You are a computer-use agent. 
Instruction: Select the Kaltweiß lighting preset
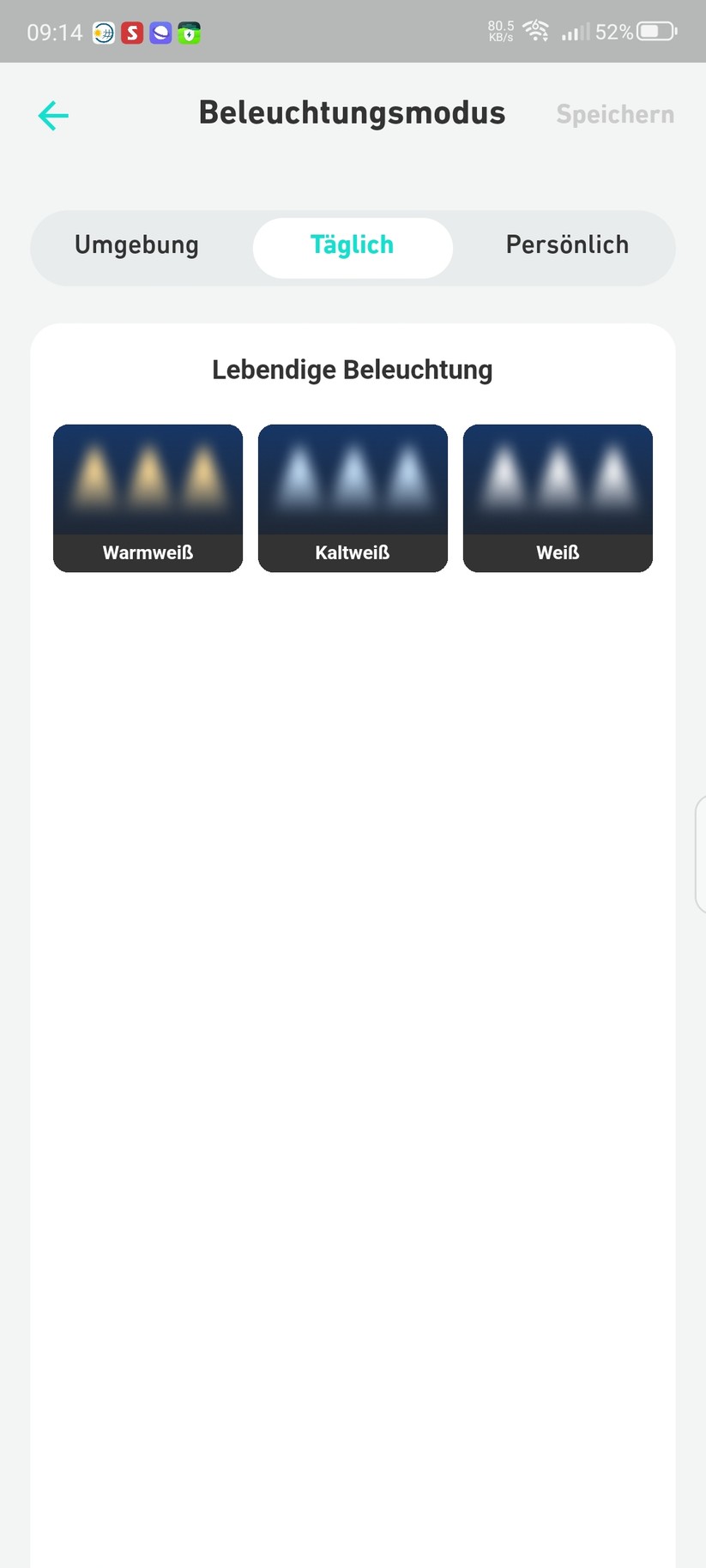click(x=353, y=498)
